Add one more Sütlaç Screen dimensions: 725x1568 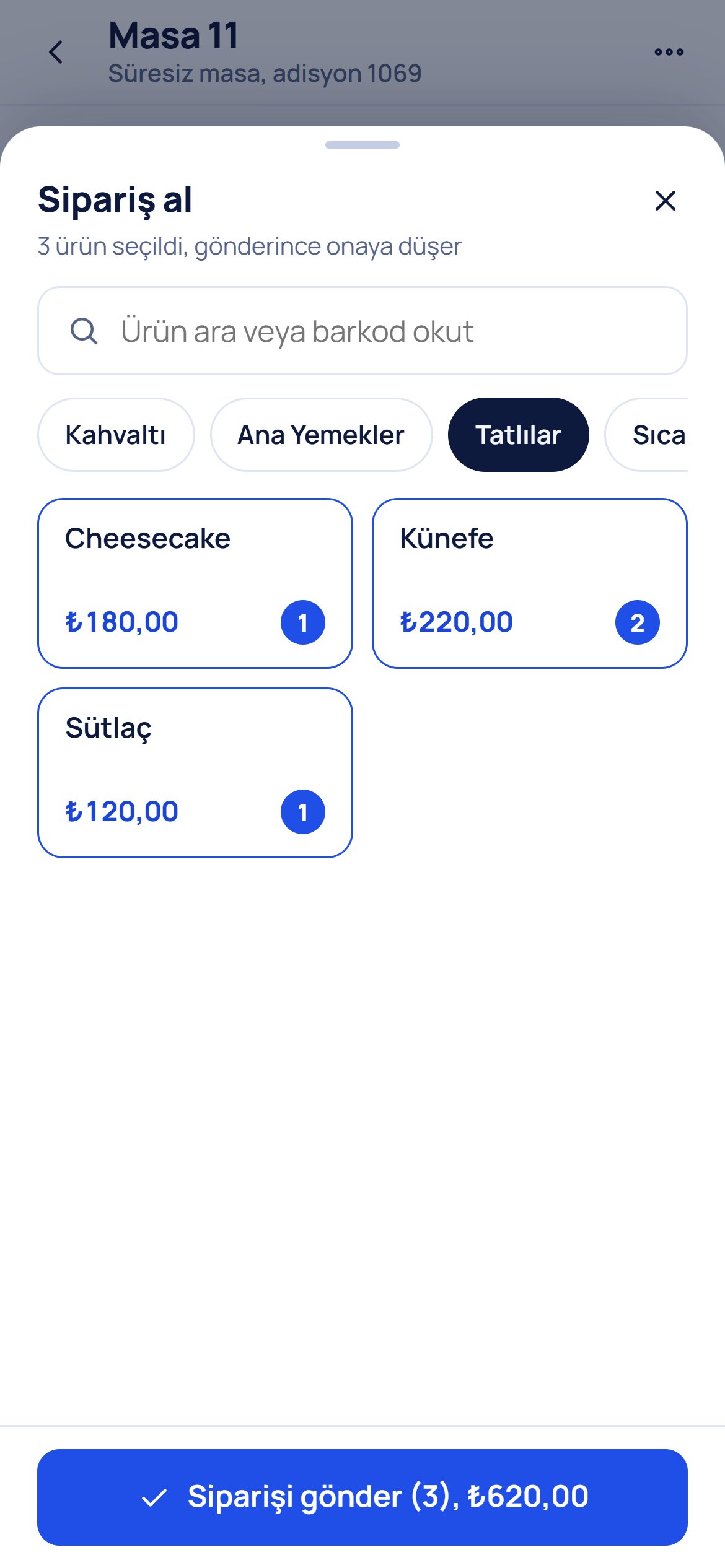[x=195, y=773]
